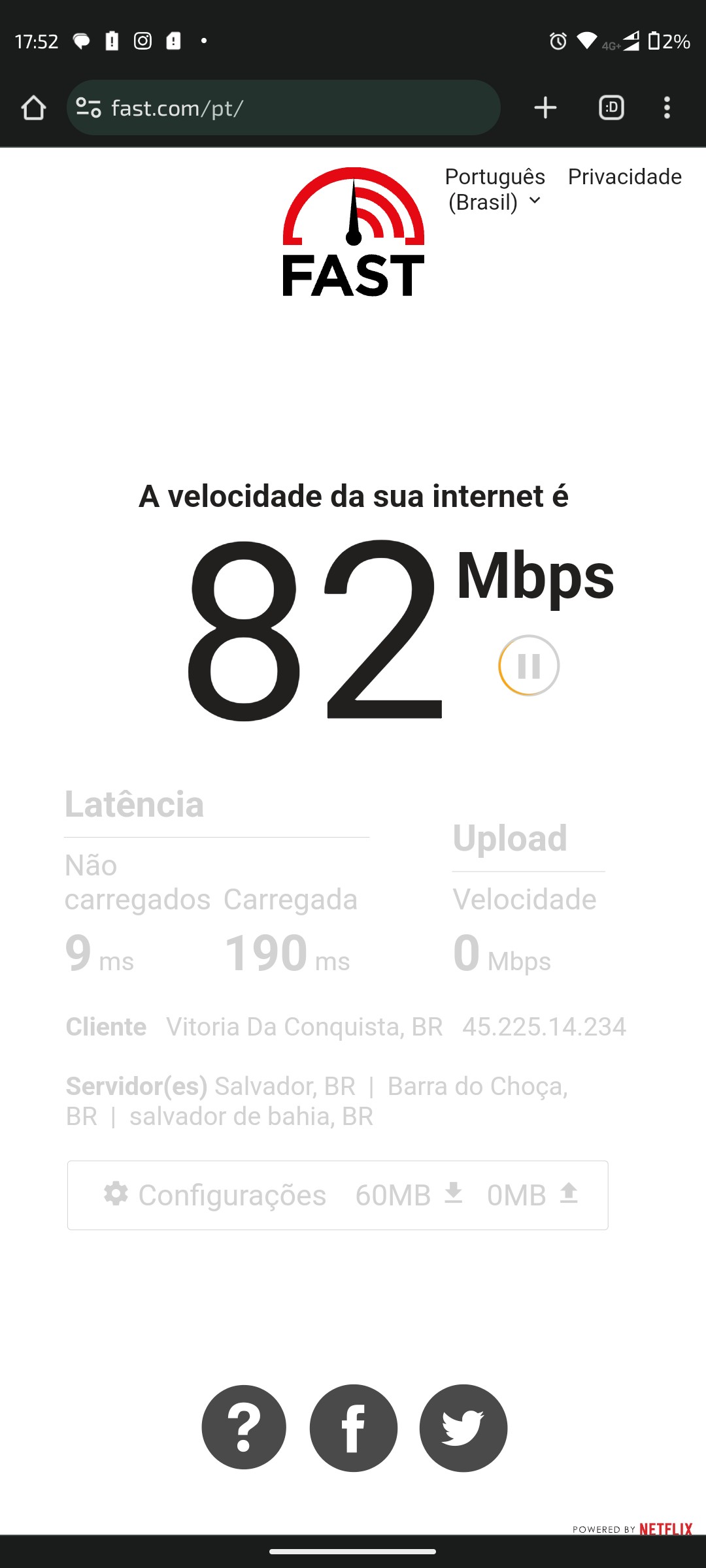The image size is (706, 1568).
Task: Share result on Facebook
Action: (354, 1428)
